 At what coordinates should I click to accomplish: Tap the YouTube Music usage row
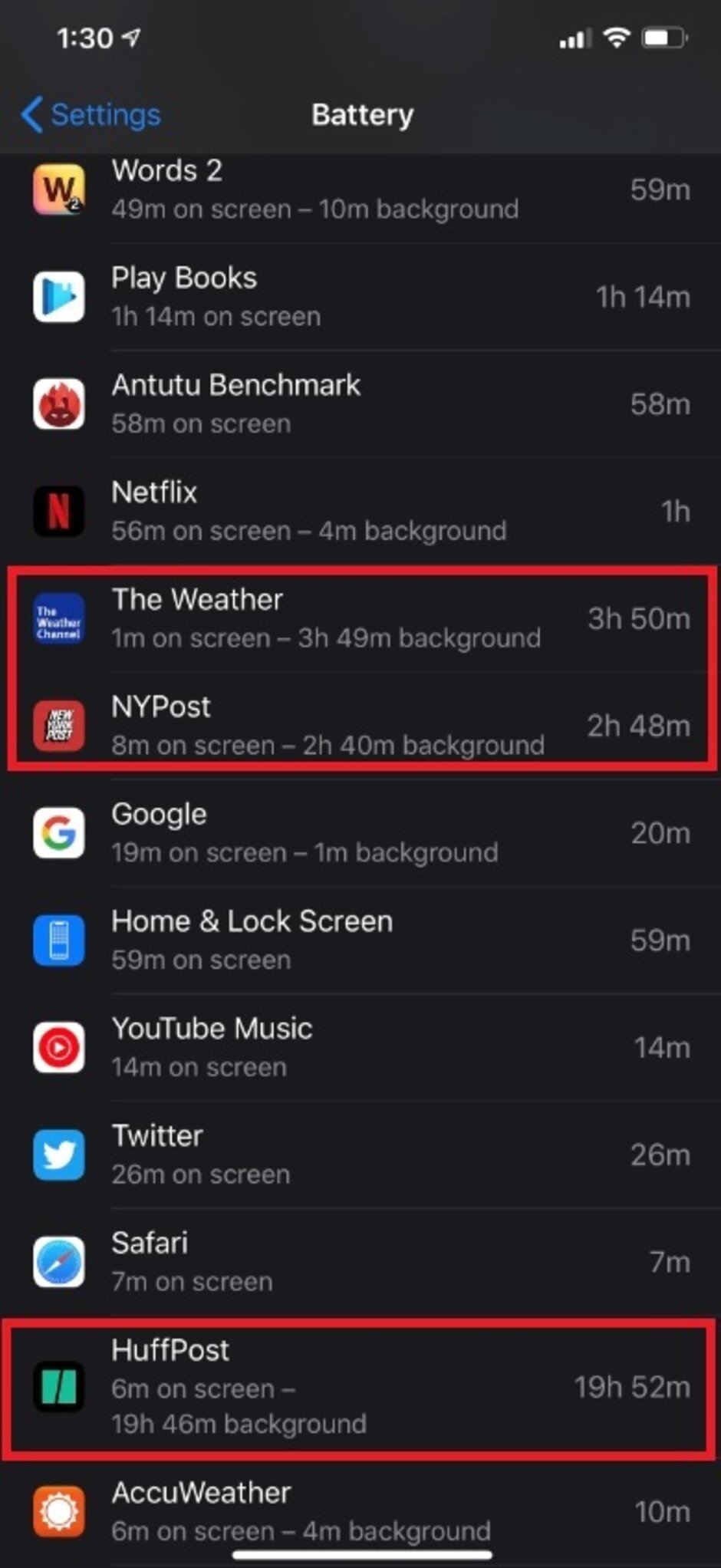[x=360, y=1048]
